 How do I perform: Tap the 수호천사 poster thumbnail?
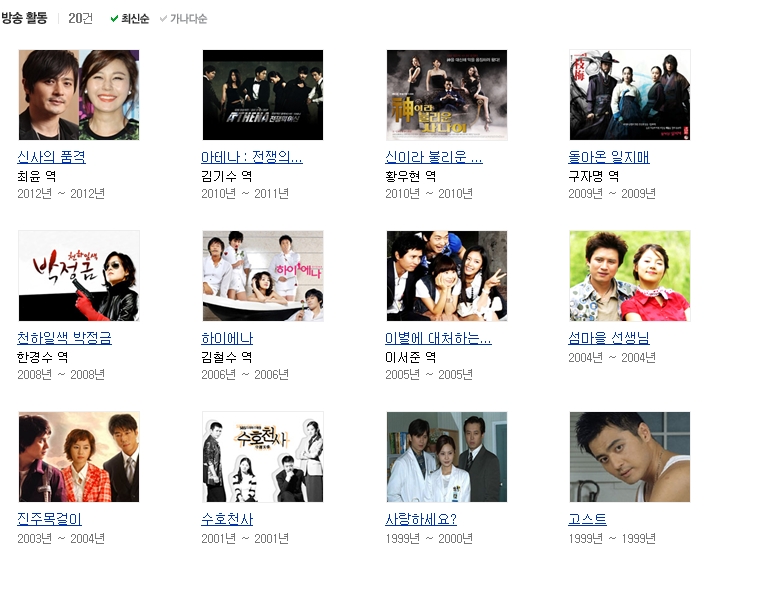263,457
